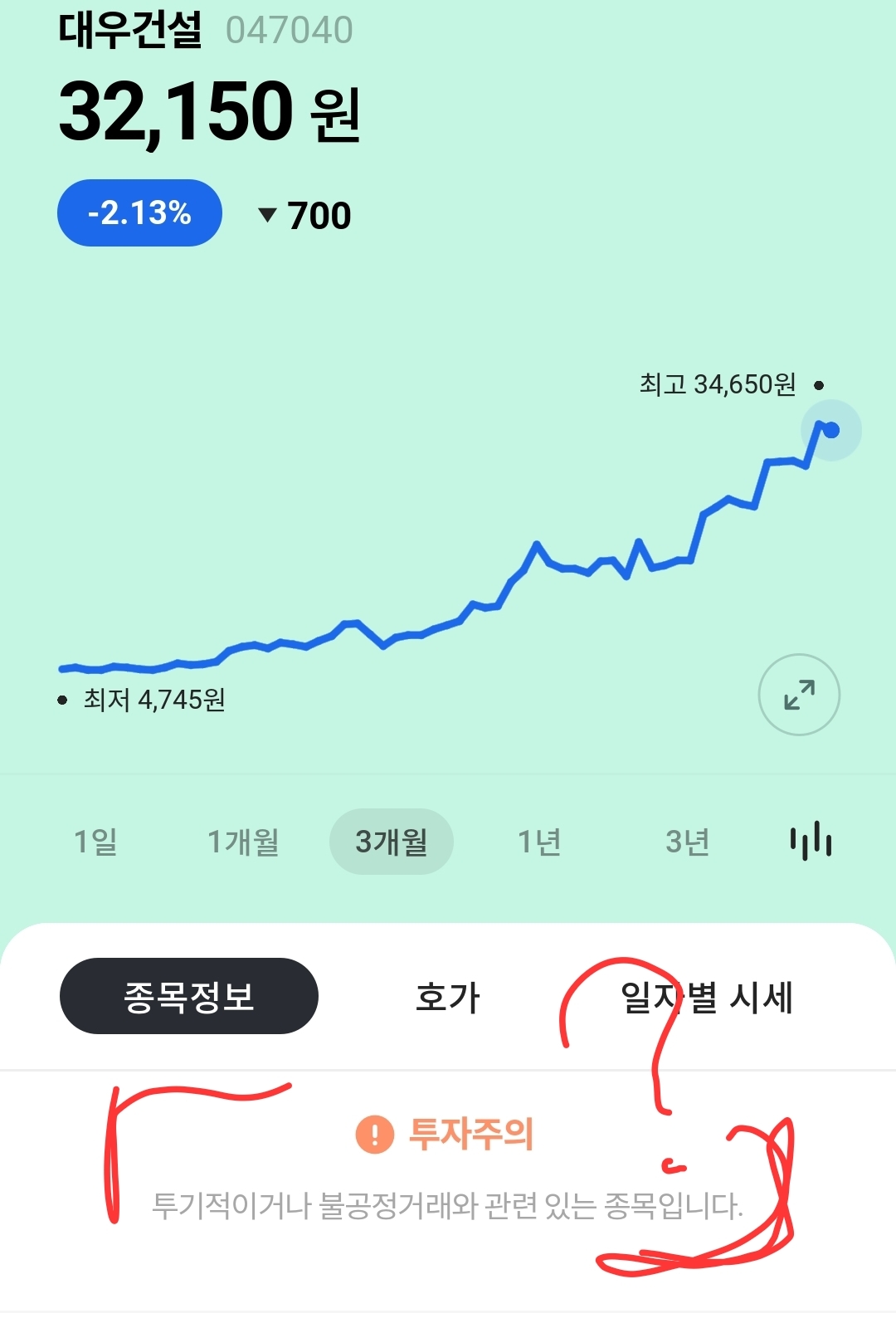
Task: Switch chart to 1일 range
Action: click(x=95, y=842)
